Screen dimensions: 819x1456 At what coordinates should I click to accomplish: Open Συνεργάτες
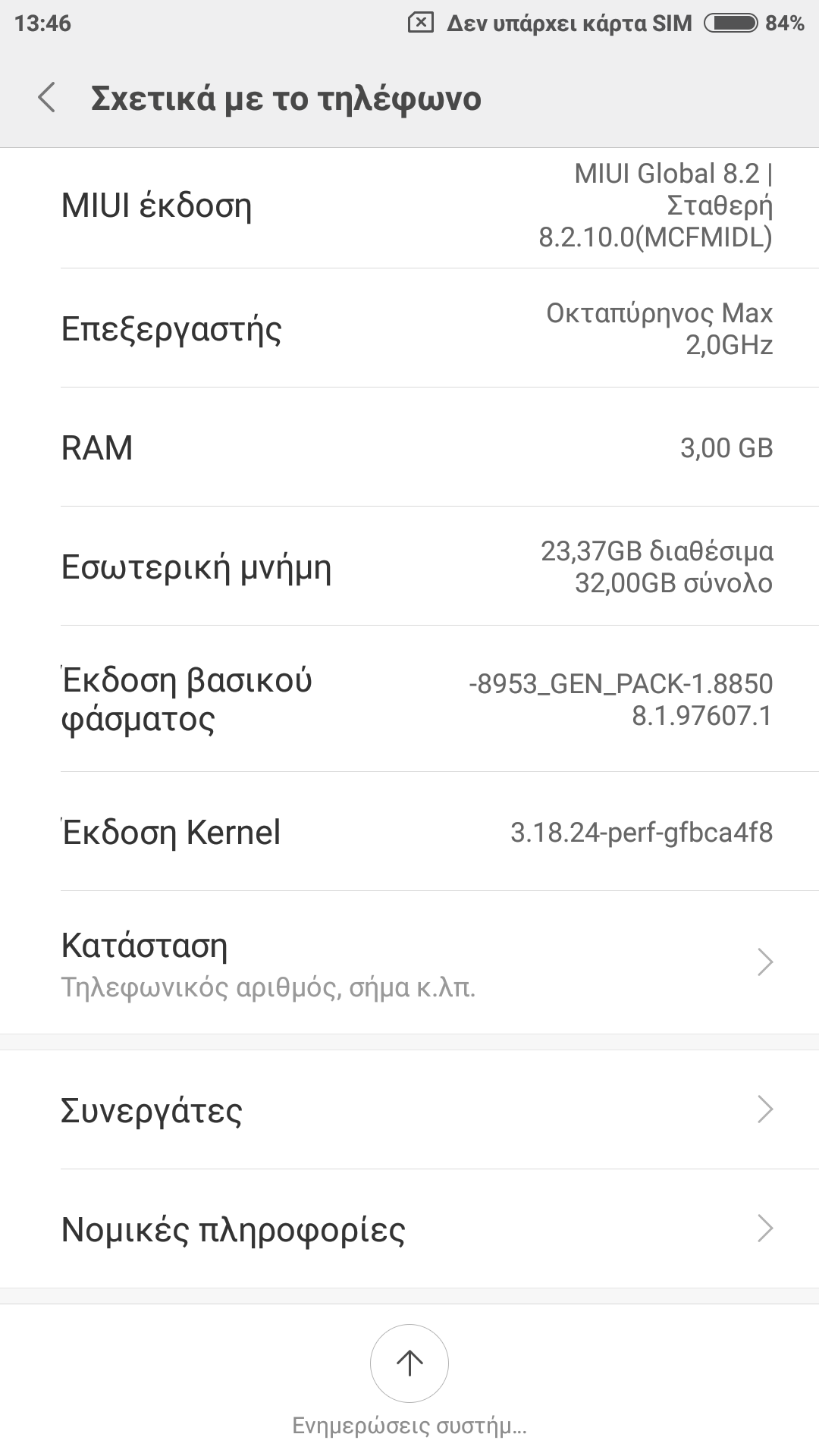coord(409,1109)
